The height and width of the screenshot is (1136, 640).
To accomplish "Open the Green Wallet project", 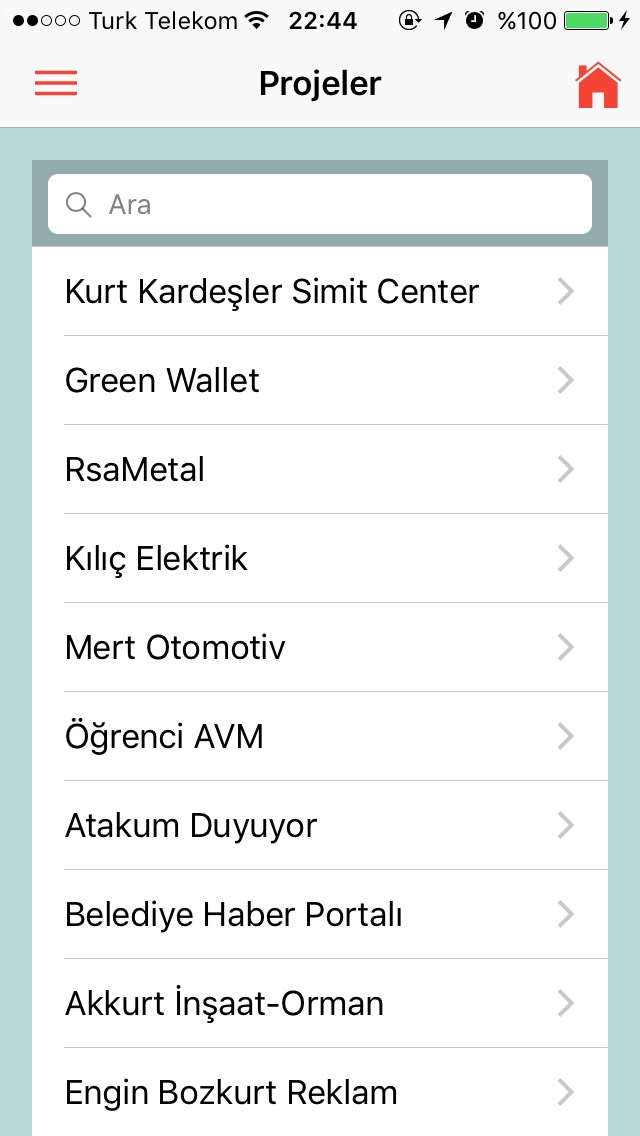I will pyautogui.click(x=320, y=381).
